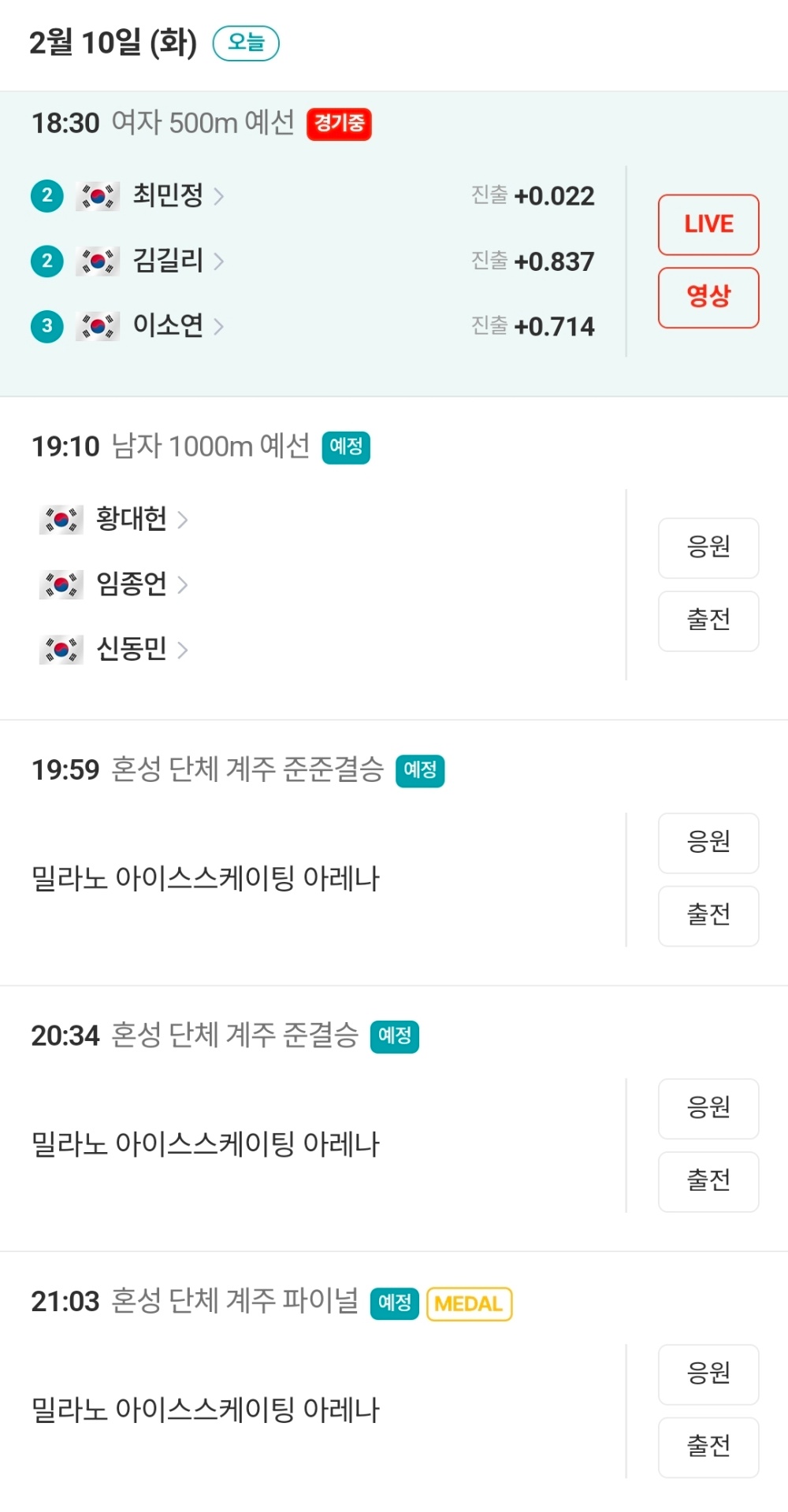
Task: Tap 응원 for 남자 1000m 예선
Action: (x=708, y=547)
